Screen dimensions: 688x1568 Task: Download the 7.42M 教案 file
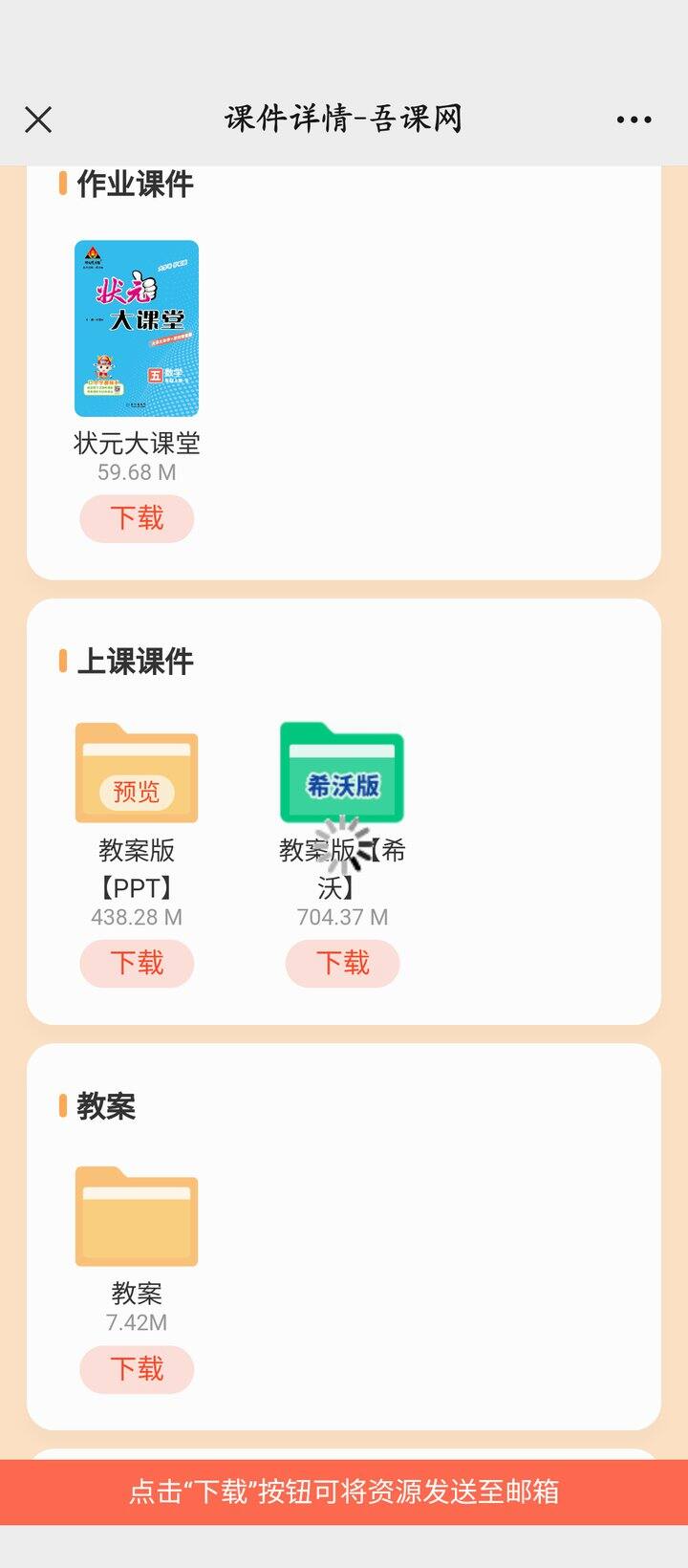[137, 1369]
